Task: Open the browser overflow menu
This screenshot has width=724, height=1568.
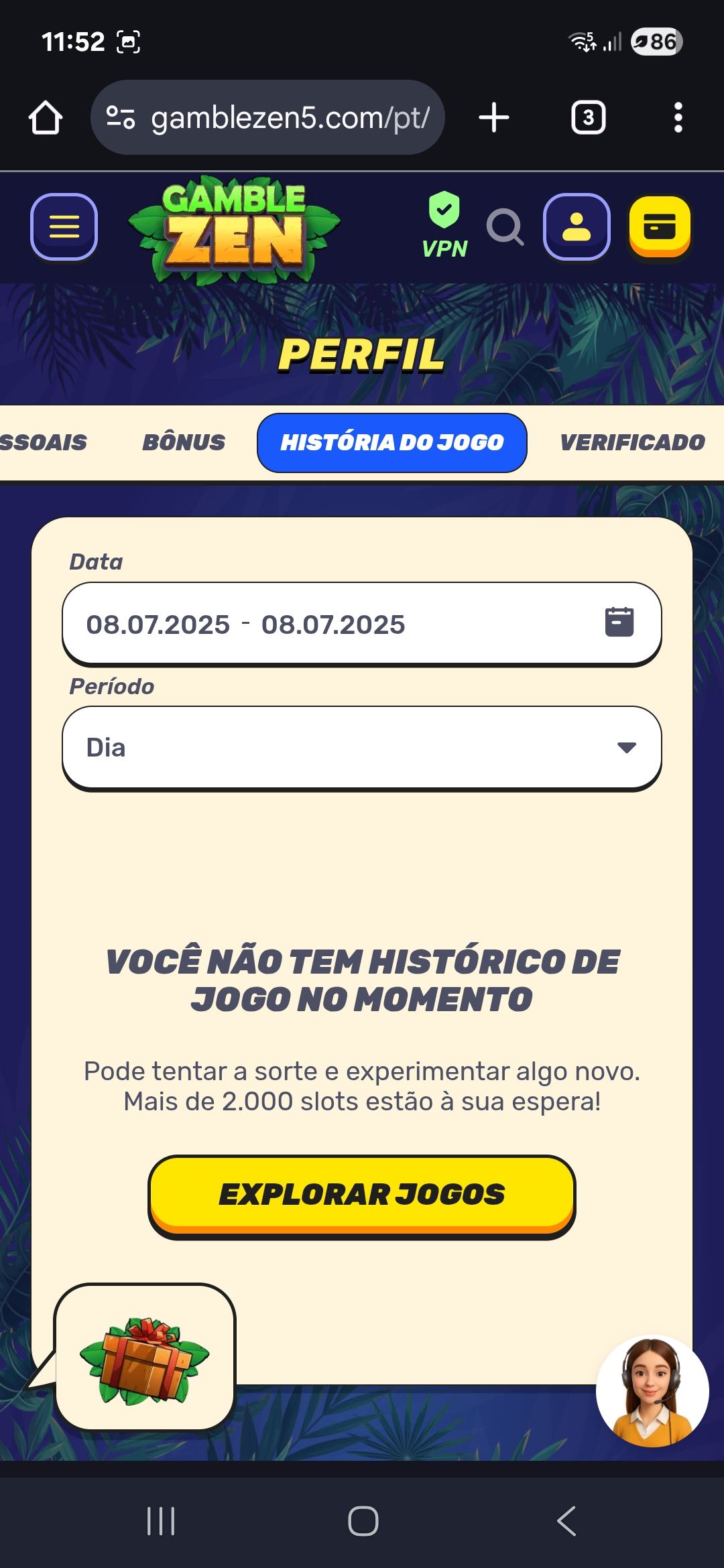Action: pyautogui.click(x=678, y=118)
